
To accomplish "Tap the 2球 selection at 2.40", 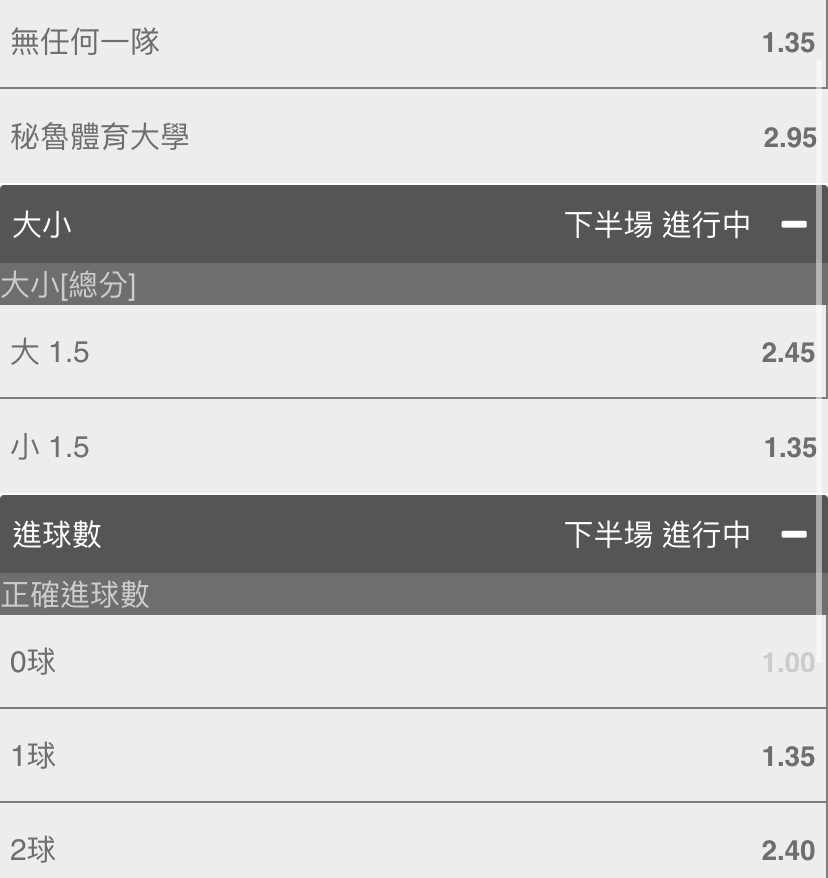I will [414, 850].
